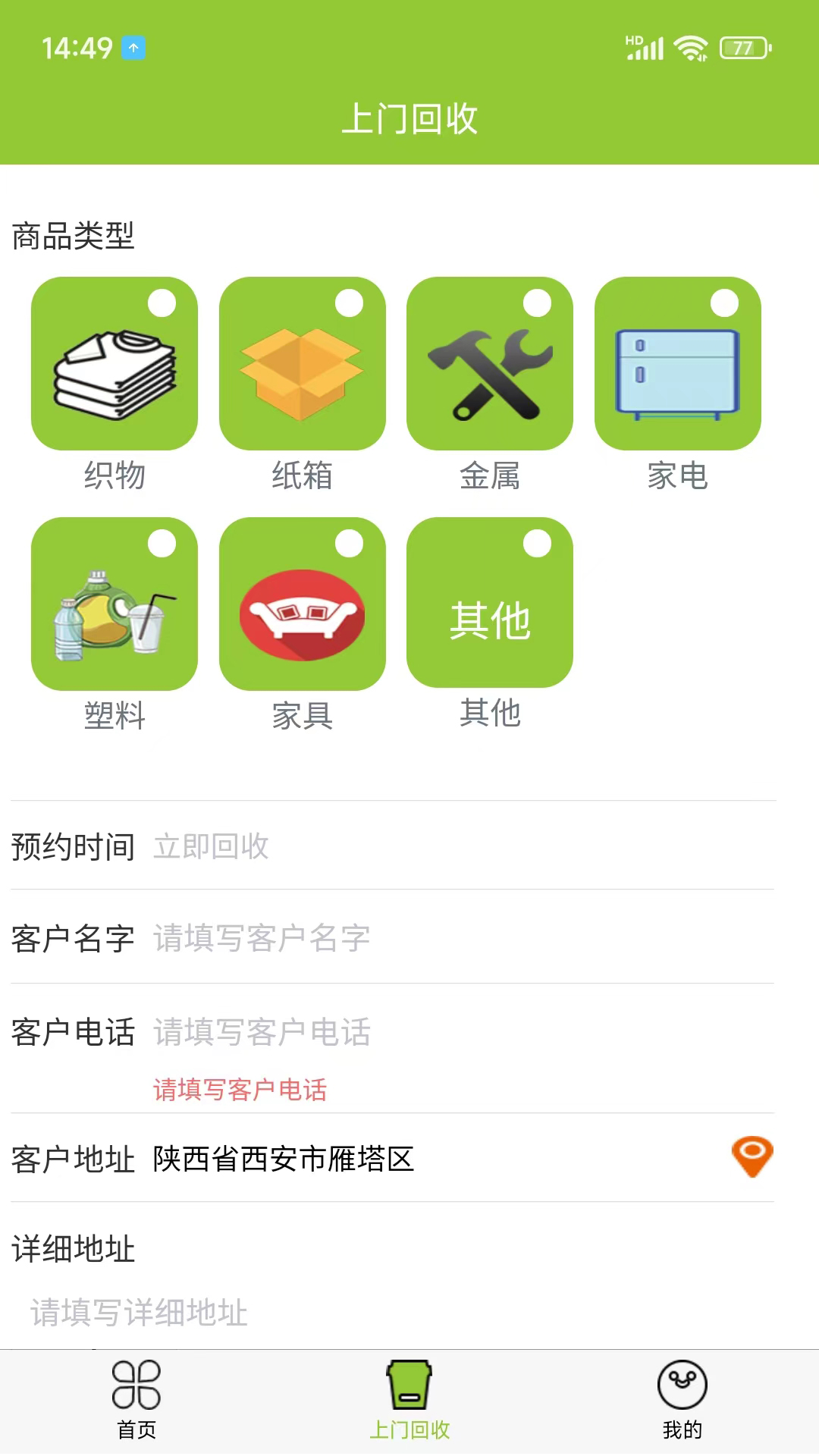Pick the 其他 category tile

coord(490,602)
